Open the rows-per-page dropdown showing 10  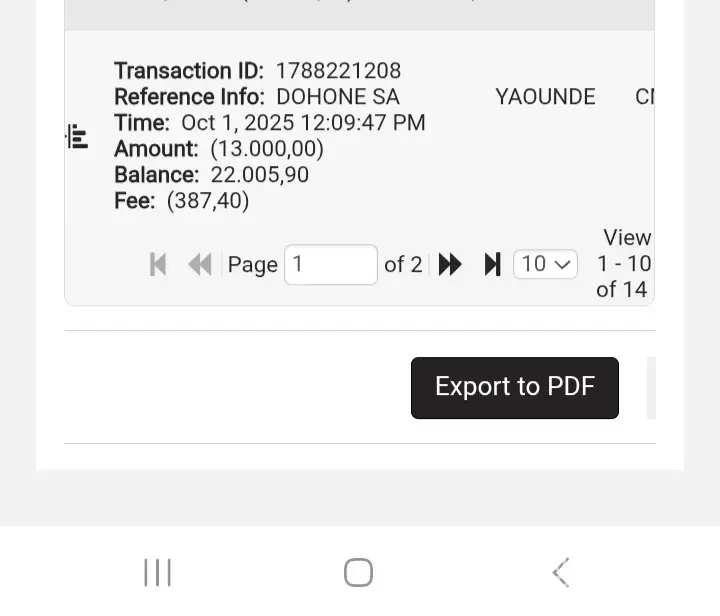click(x=545, y=264)
